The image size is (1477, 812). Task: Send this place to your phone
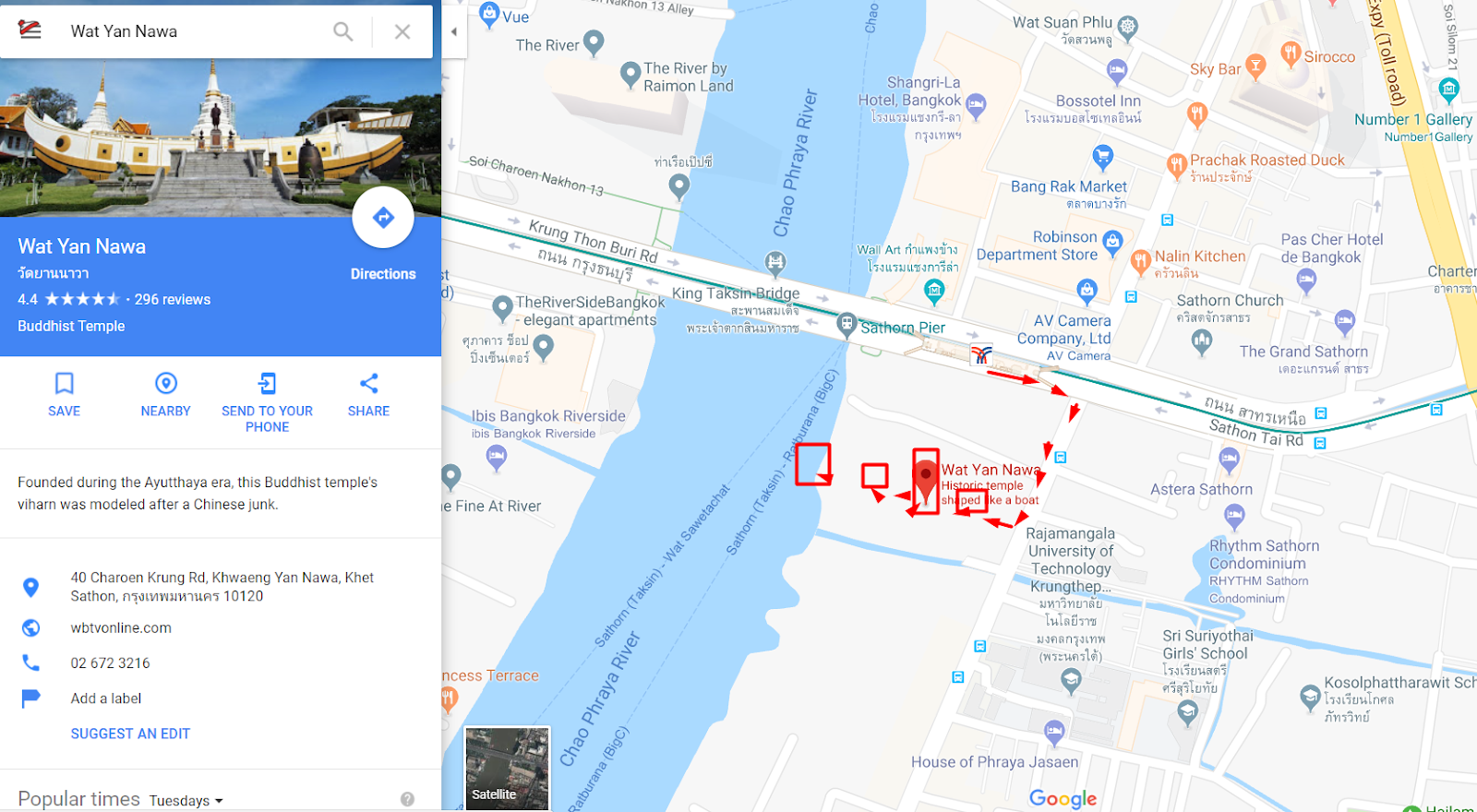(267, 402)
